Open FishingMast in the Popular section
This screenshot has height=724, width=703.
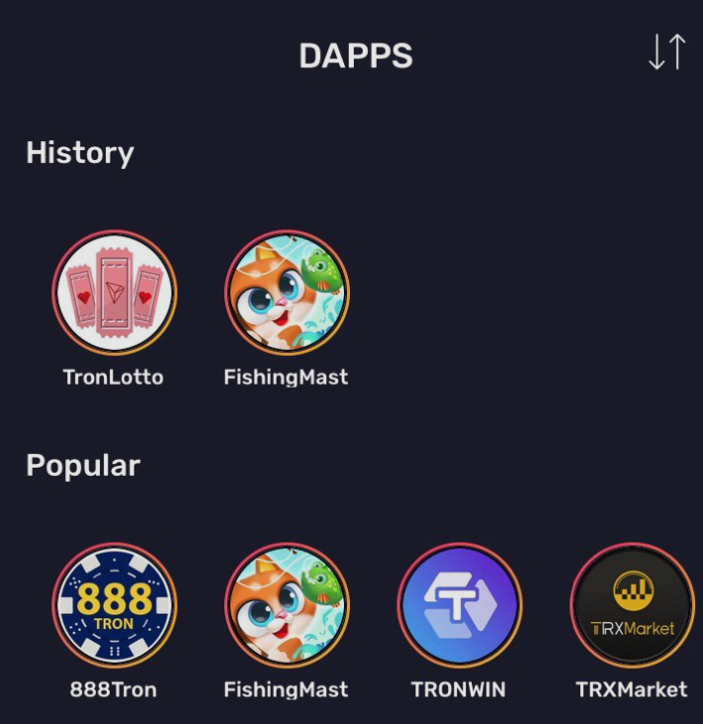(x=286, y=605)
